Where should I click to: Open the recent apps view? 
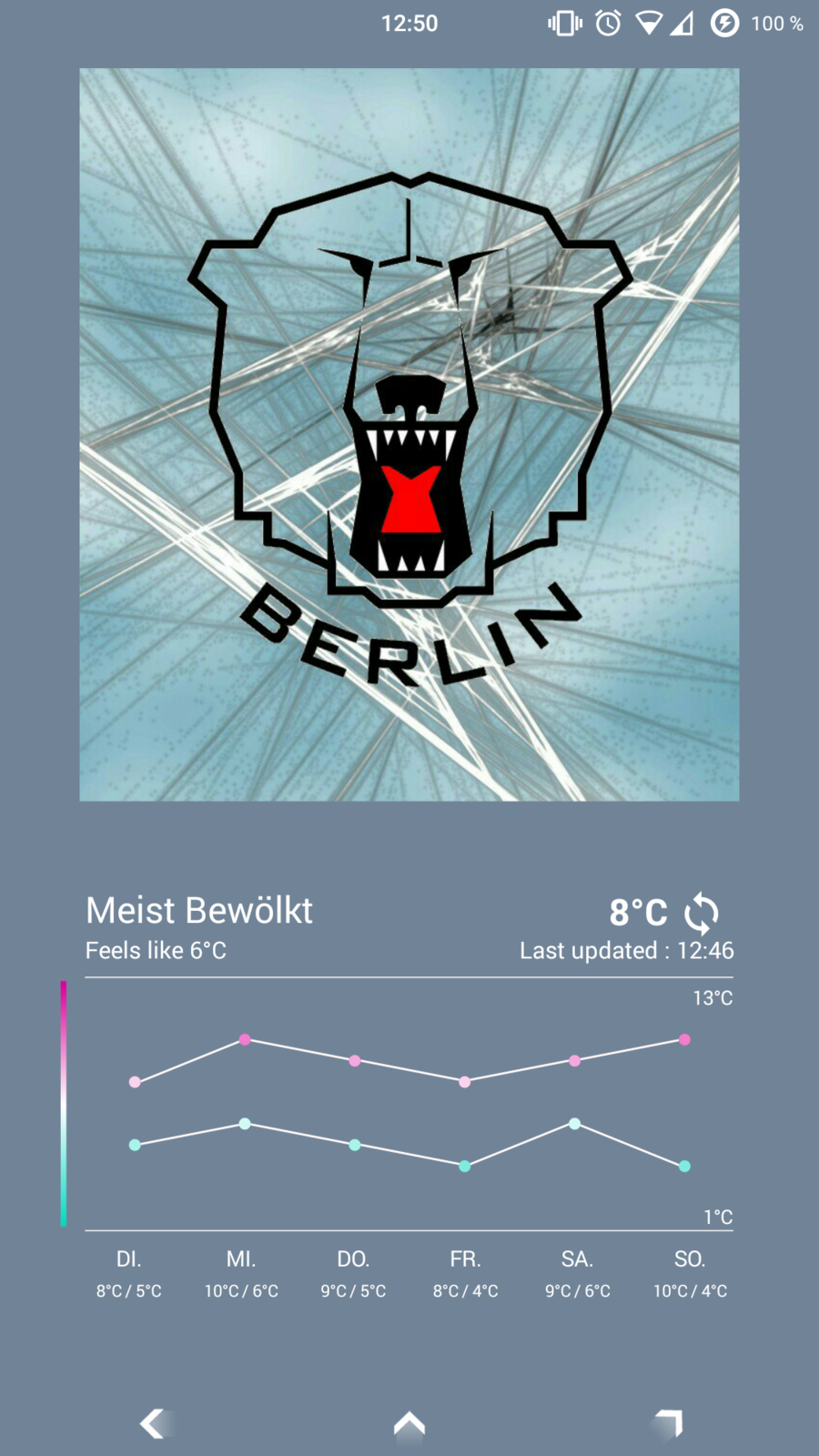[669, 1422]
